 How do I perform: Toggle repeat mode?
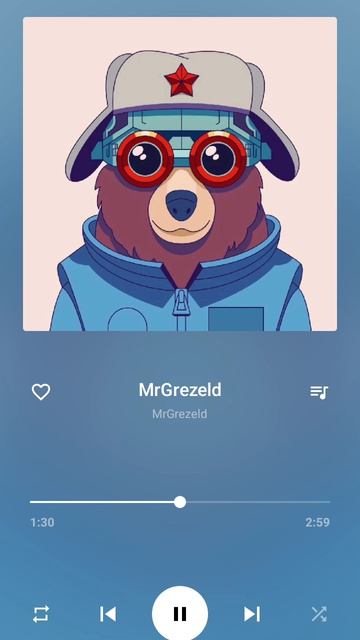[41, 614]
